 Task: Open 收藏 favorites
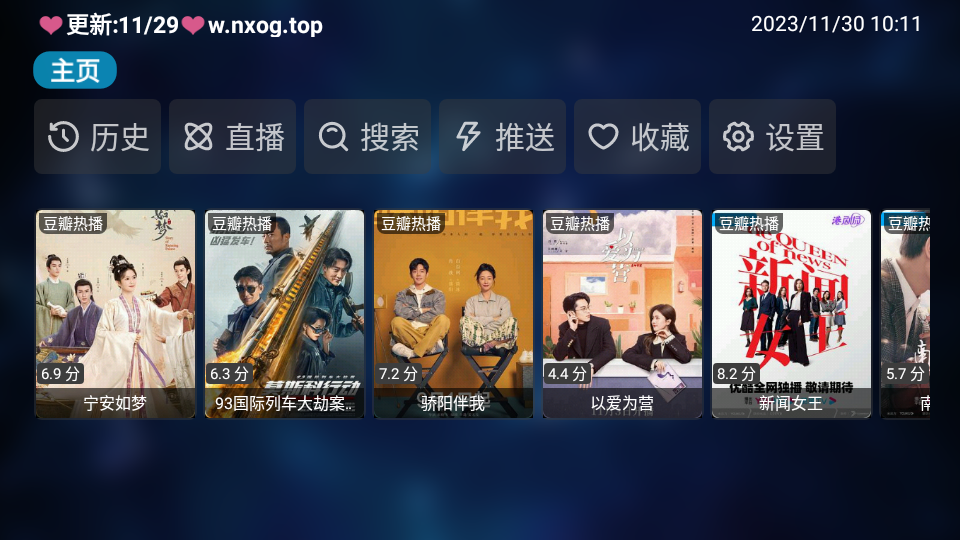click(638, 137)
